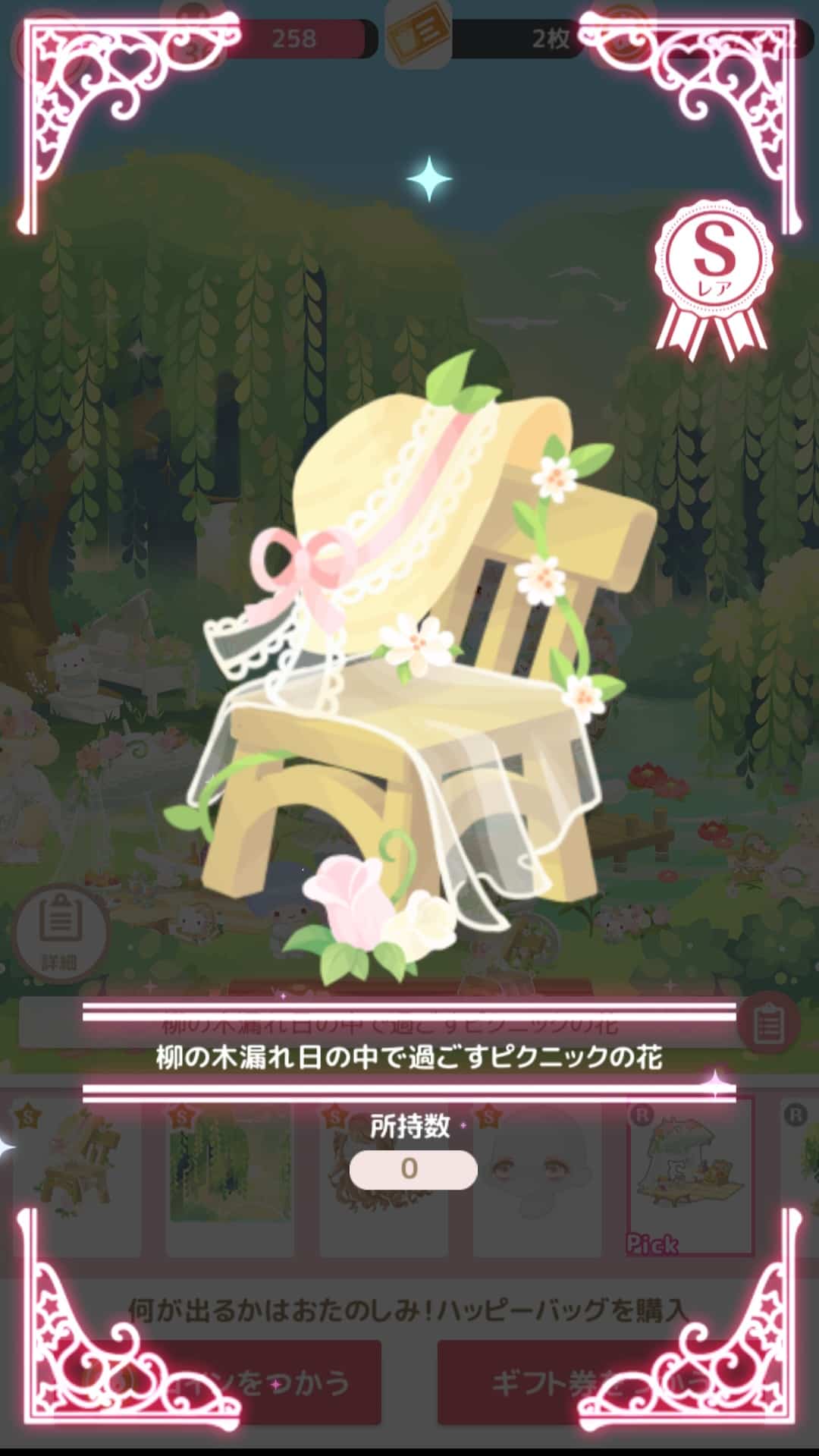The image size is (819, 1456).
Task: Open the 詳細 details button
Action: [x=60, y=932]
